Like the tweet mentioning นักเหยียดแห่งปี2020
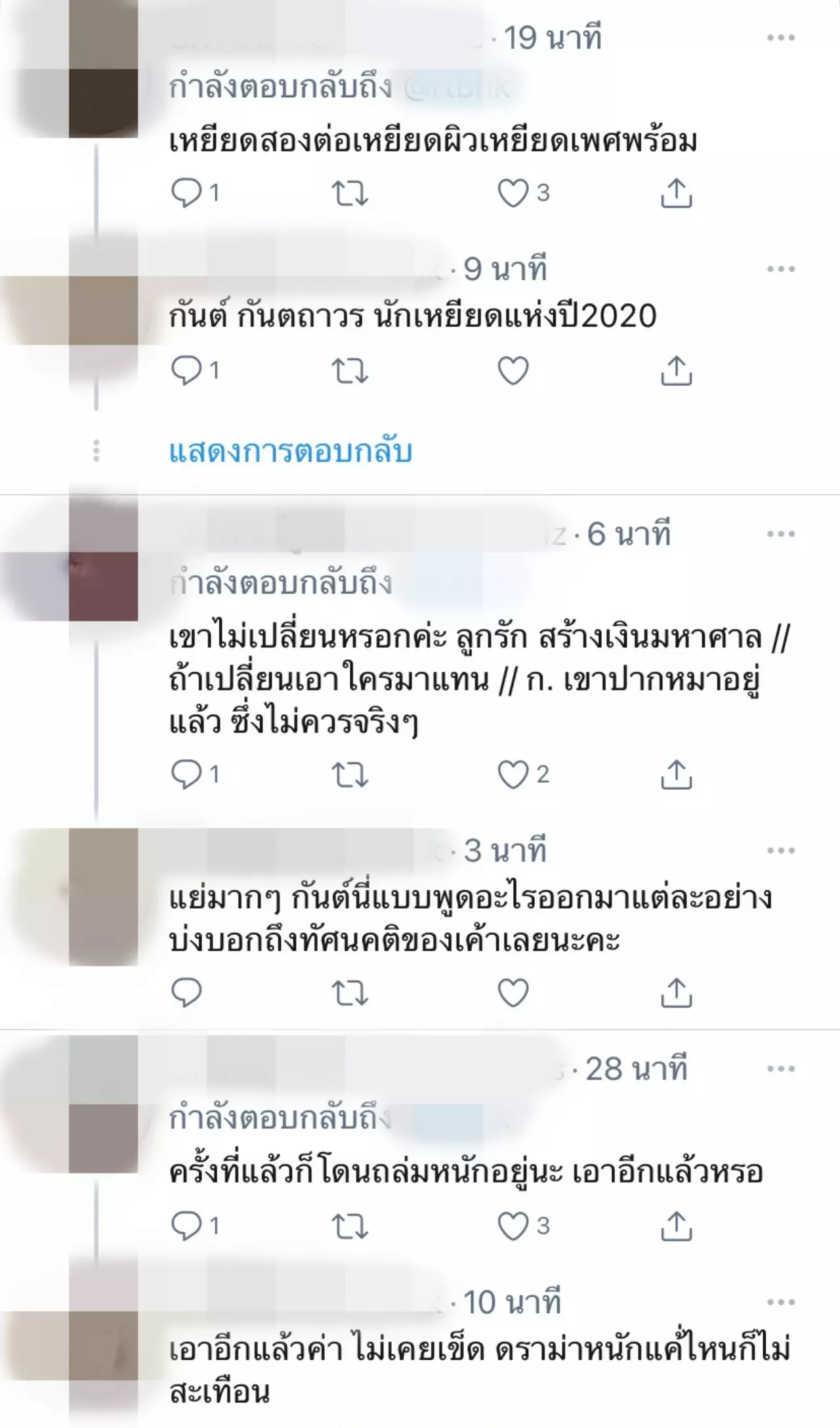The image size is (840, 1428). 513,371
